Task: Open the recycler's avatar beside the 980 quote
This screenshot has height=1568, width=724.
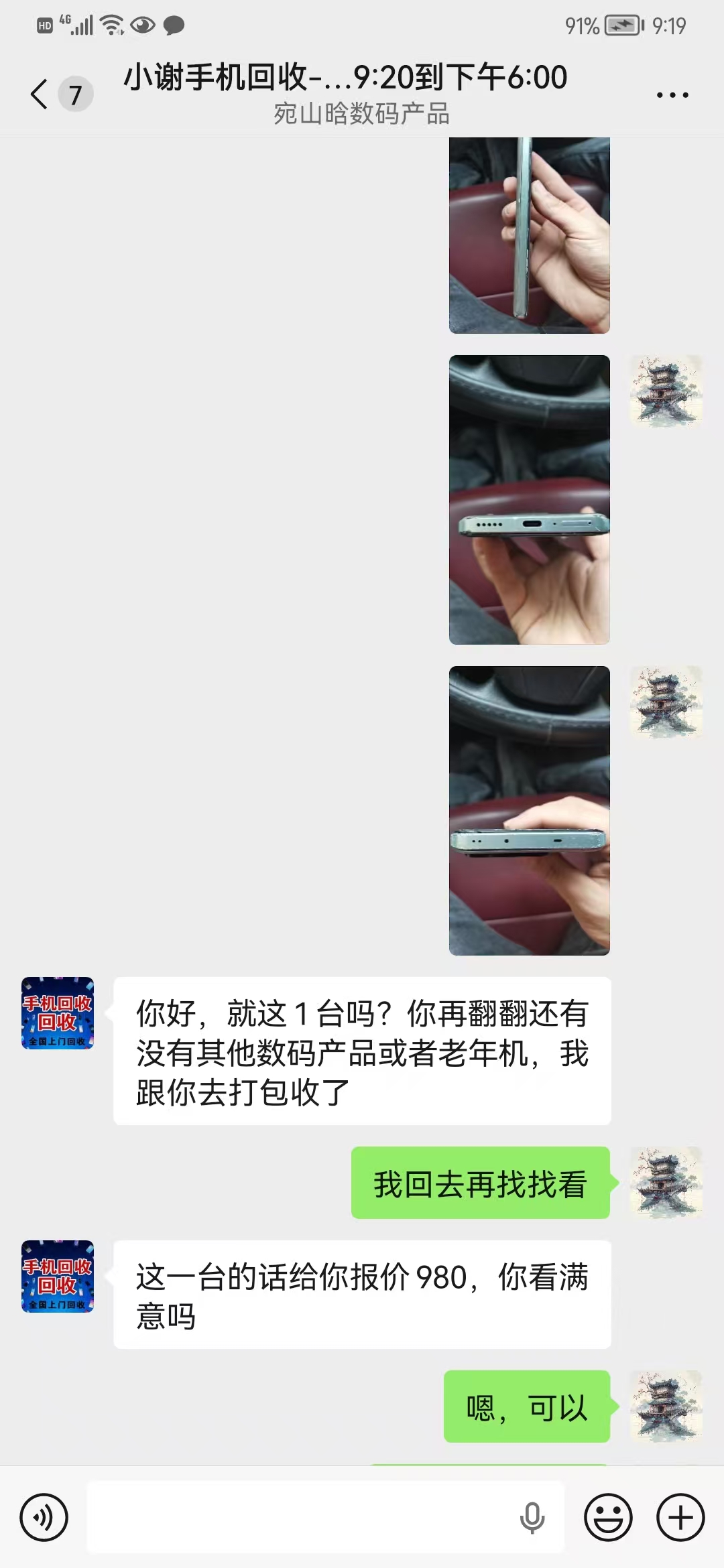Action: pyautogui.click(x=58, y=1277)
